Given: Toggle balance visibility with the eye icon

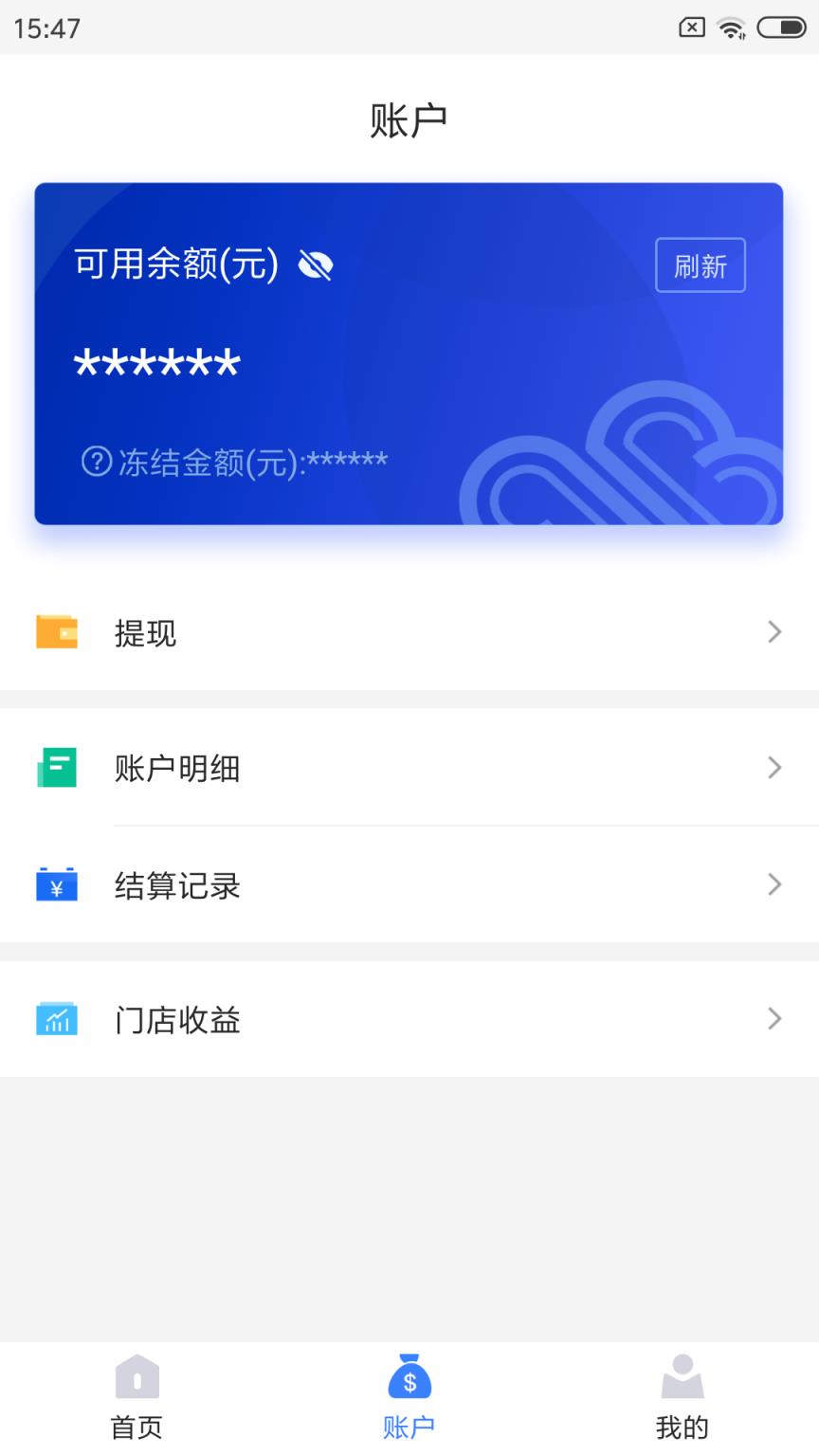Looking at the screenshot, I should 318,266.
